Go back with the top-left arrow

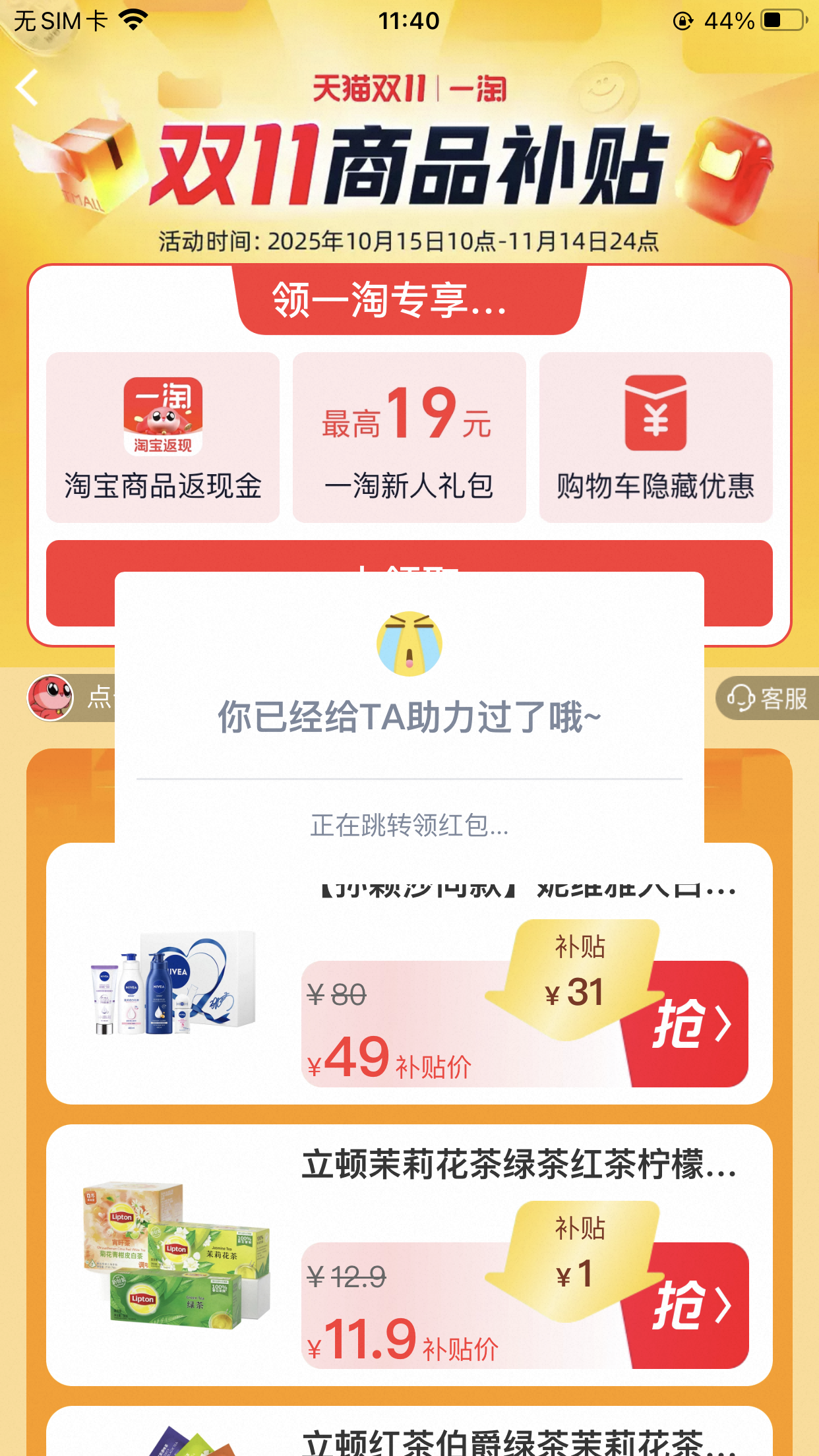(x=28, y=88)
